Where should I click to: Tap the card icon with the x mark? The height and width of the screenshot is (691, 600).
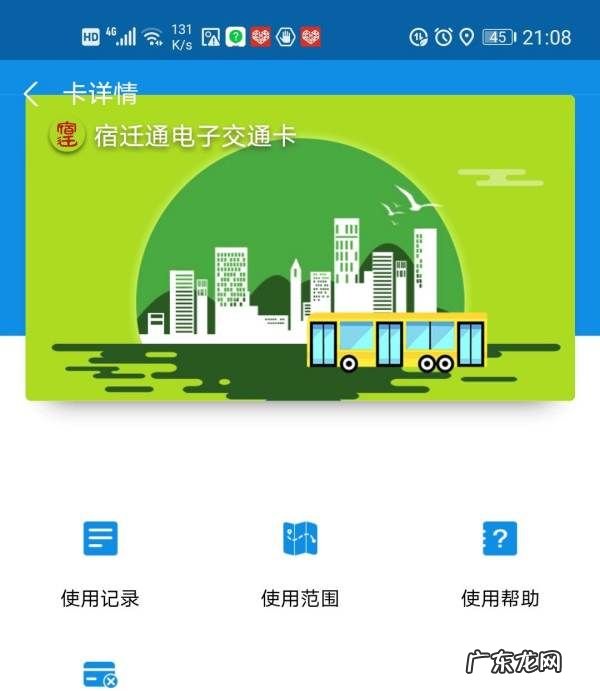tap(100, 674)
